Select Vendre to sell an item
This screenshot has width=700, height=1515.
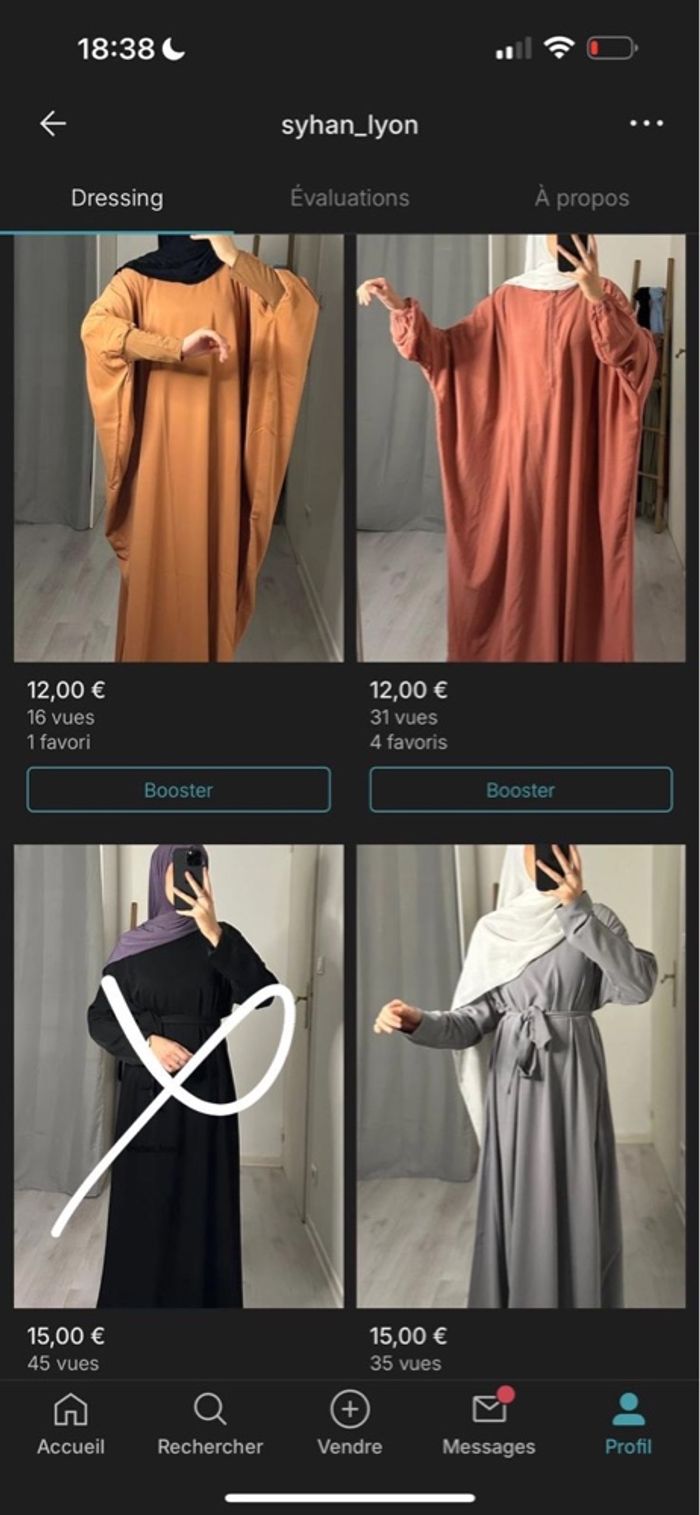[x=350, y=1424]
